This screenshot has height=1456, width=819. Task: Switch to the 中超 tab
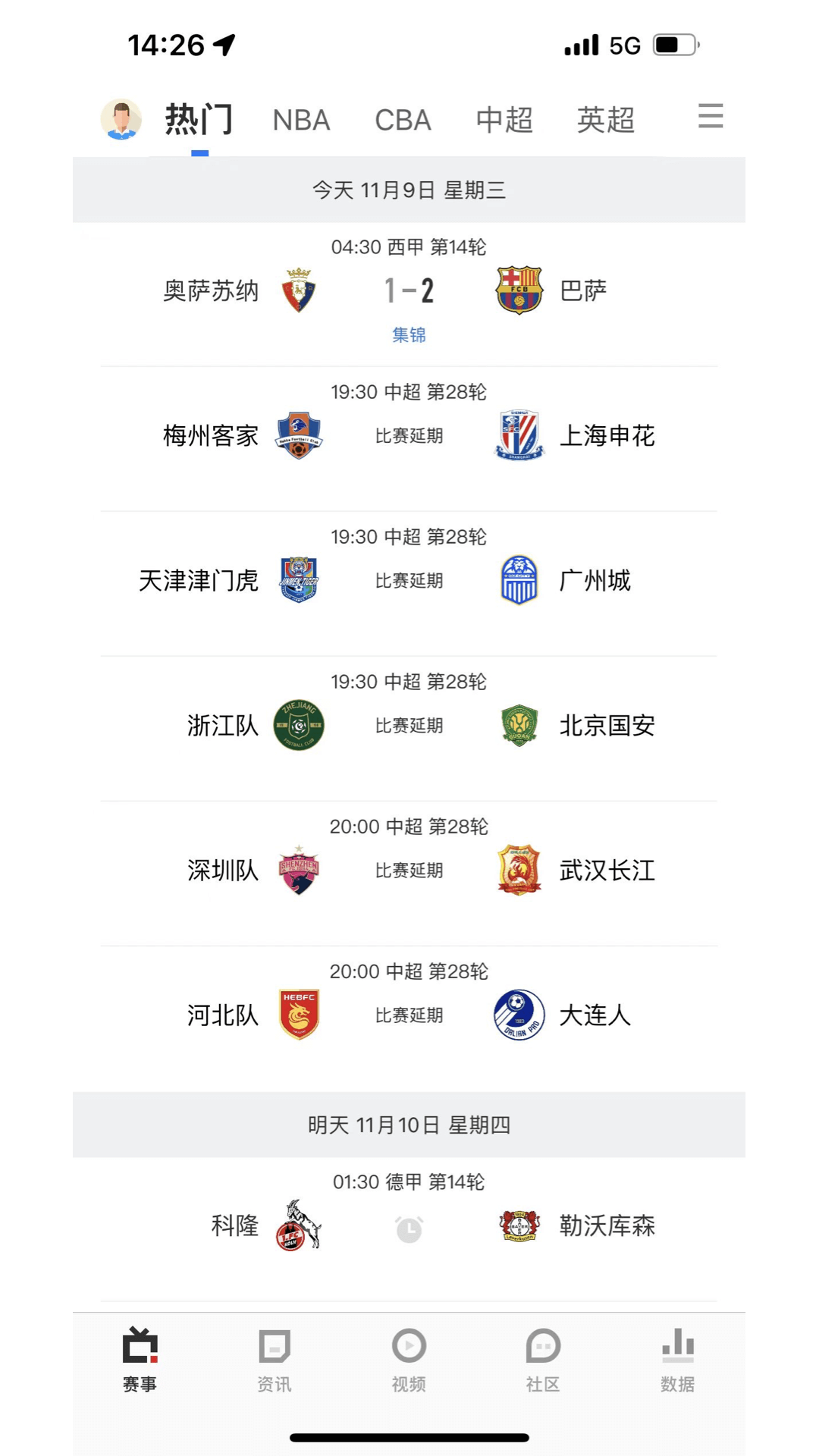click(x=504, y=120)
